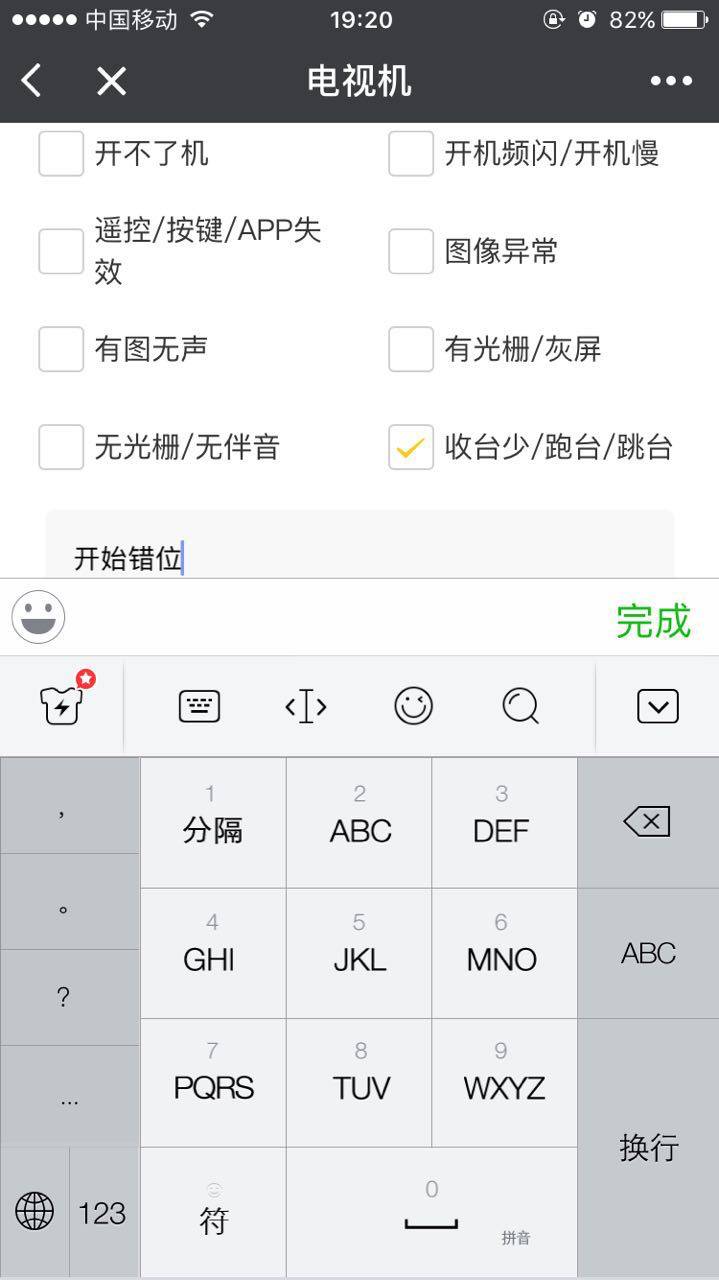Open the keyboard layout switcher icon
The width and height of the screenshot is (719, 1280).
coord(199,707)
